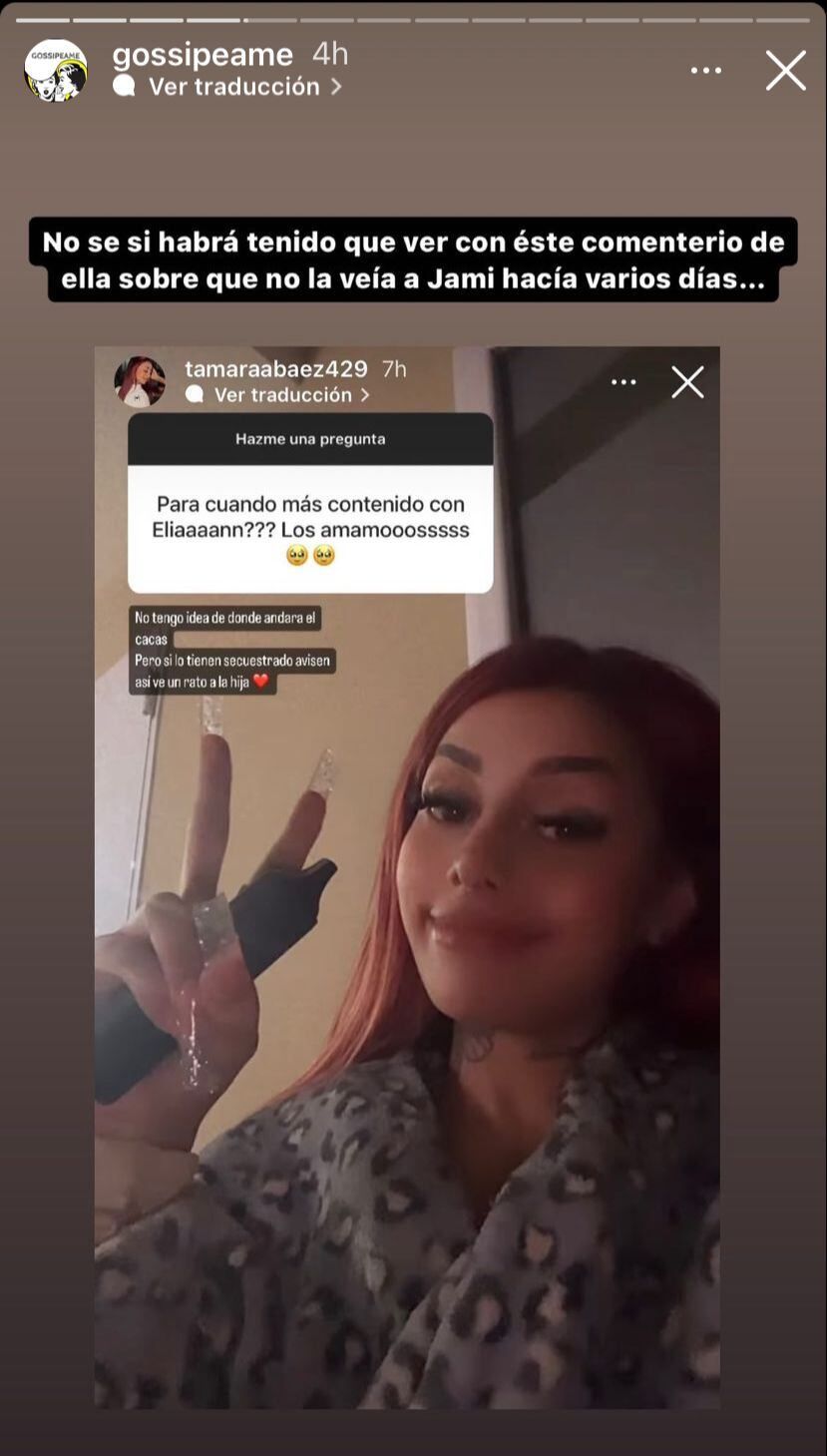Open the three-dot options menu for gossipeame's story
The image size is (827, 1456).
707,70
